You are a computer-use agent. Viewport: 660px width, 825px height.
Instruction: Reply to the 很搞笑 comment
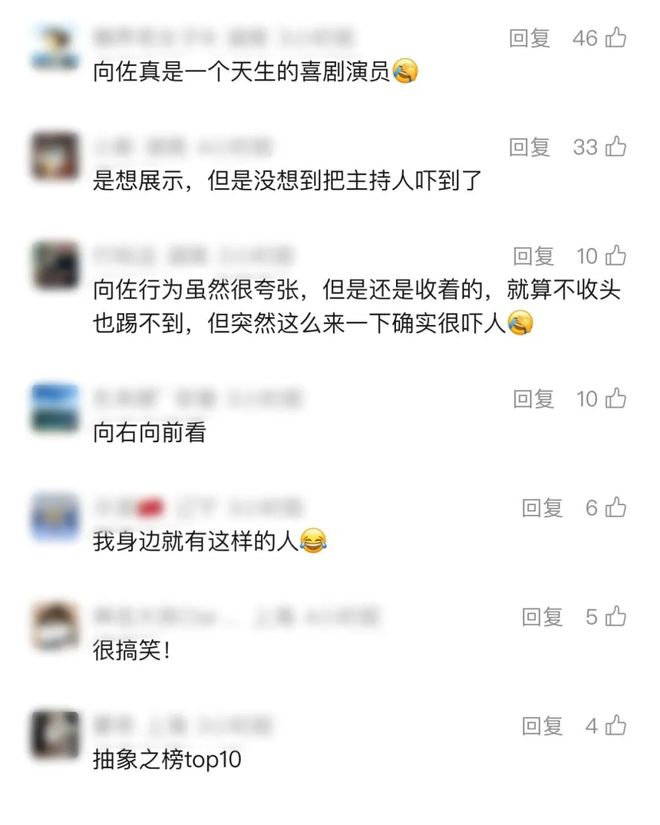[541, 617]
